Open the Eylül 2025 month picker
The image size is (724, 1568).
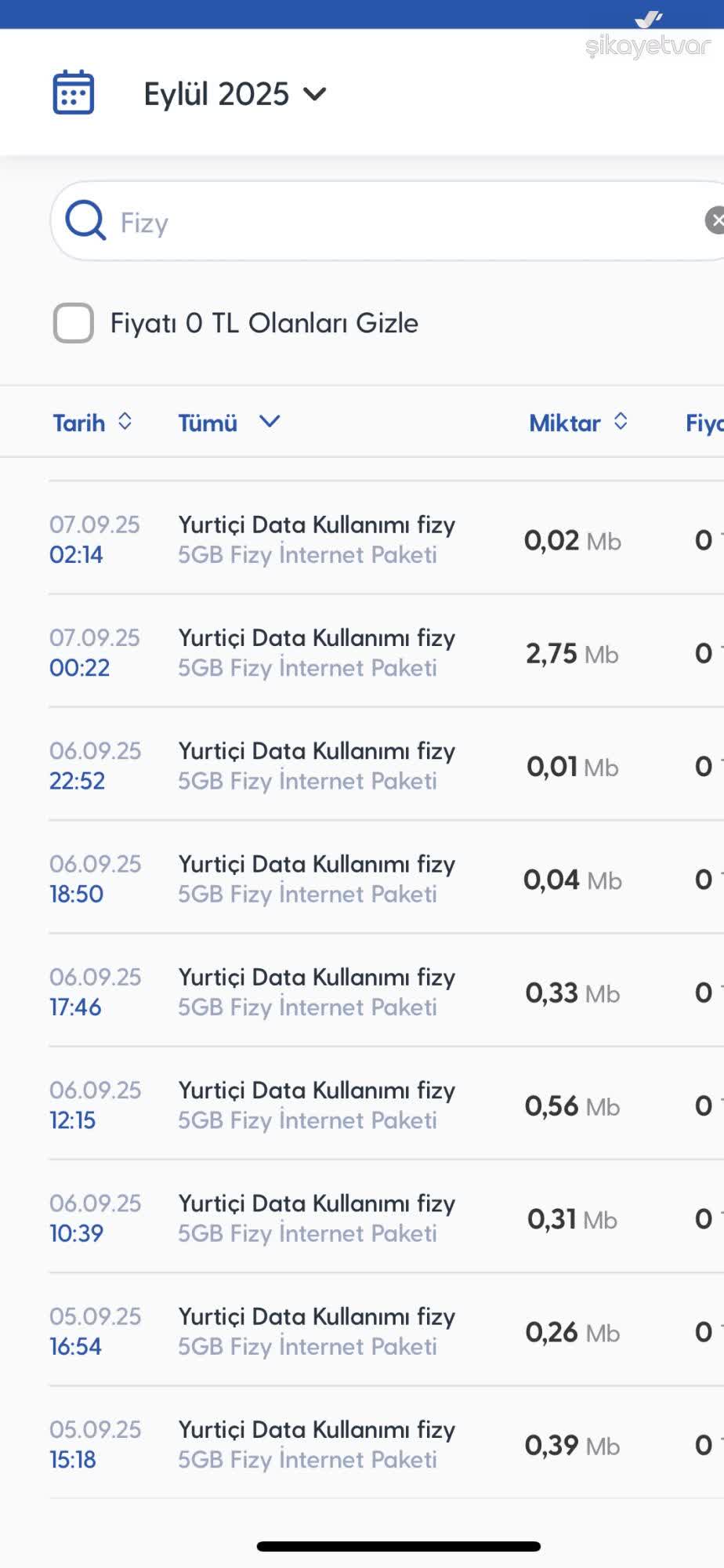[x=234, y=94]
